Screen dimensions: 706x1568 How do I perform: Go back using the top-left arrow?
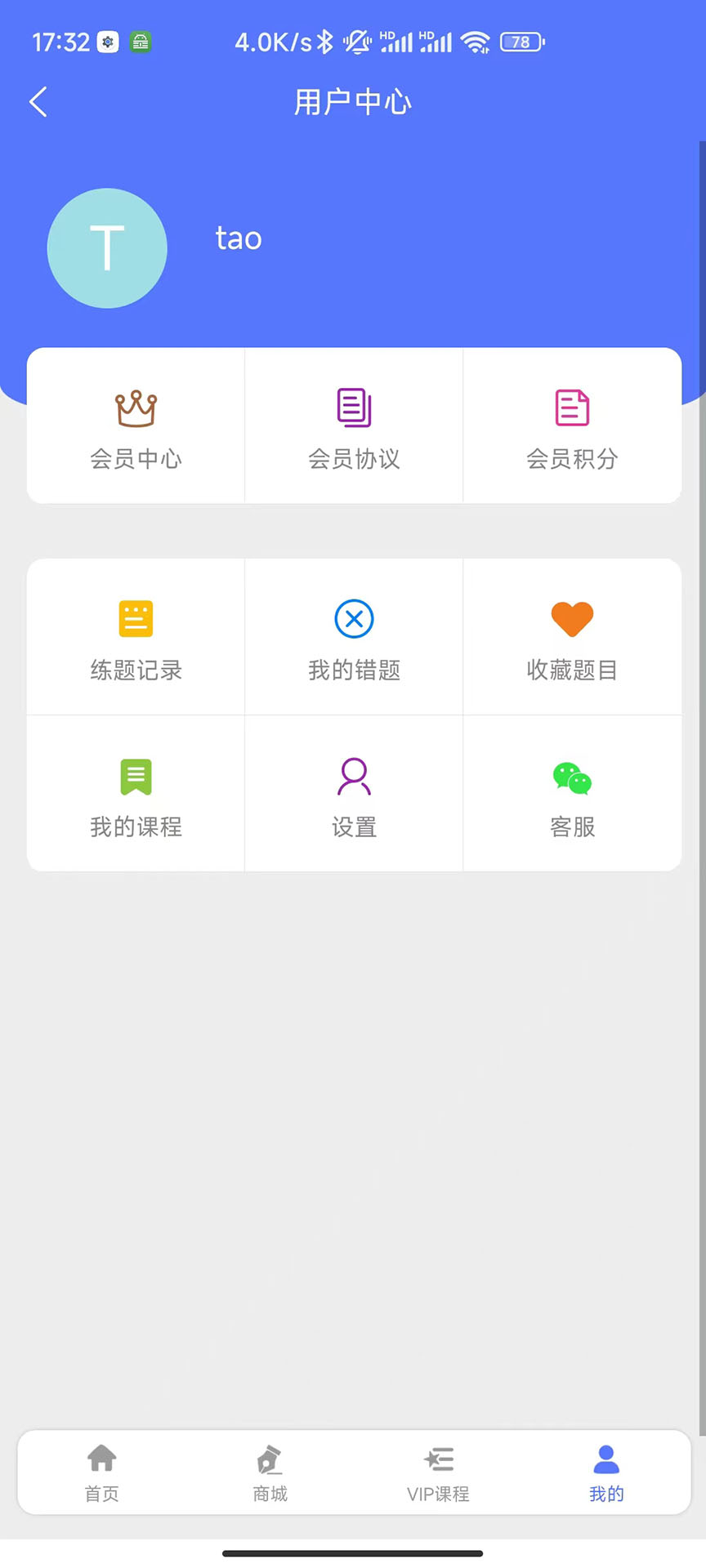click(x=38, y=102)
